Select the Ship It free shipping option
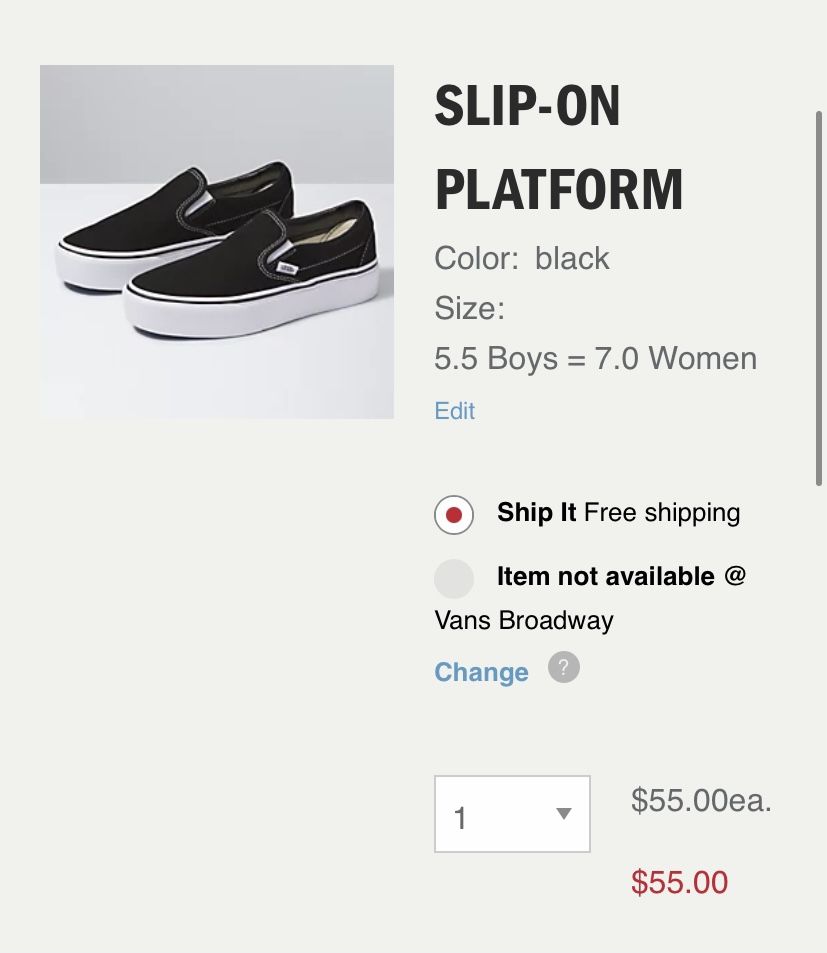The image size is (827, 953). click(453, 514)
